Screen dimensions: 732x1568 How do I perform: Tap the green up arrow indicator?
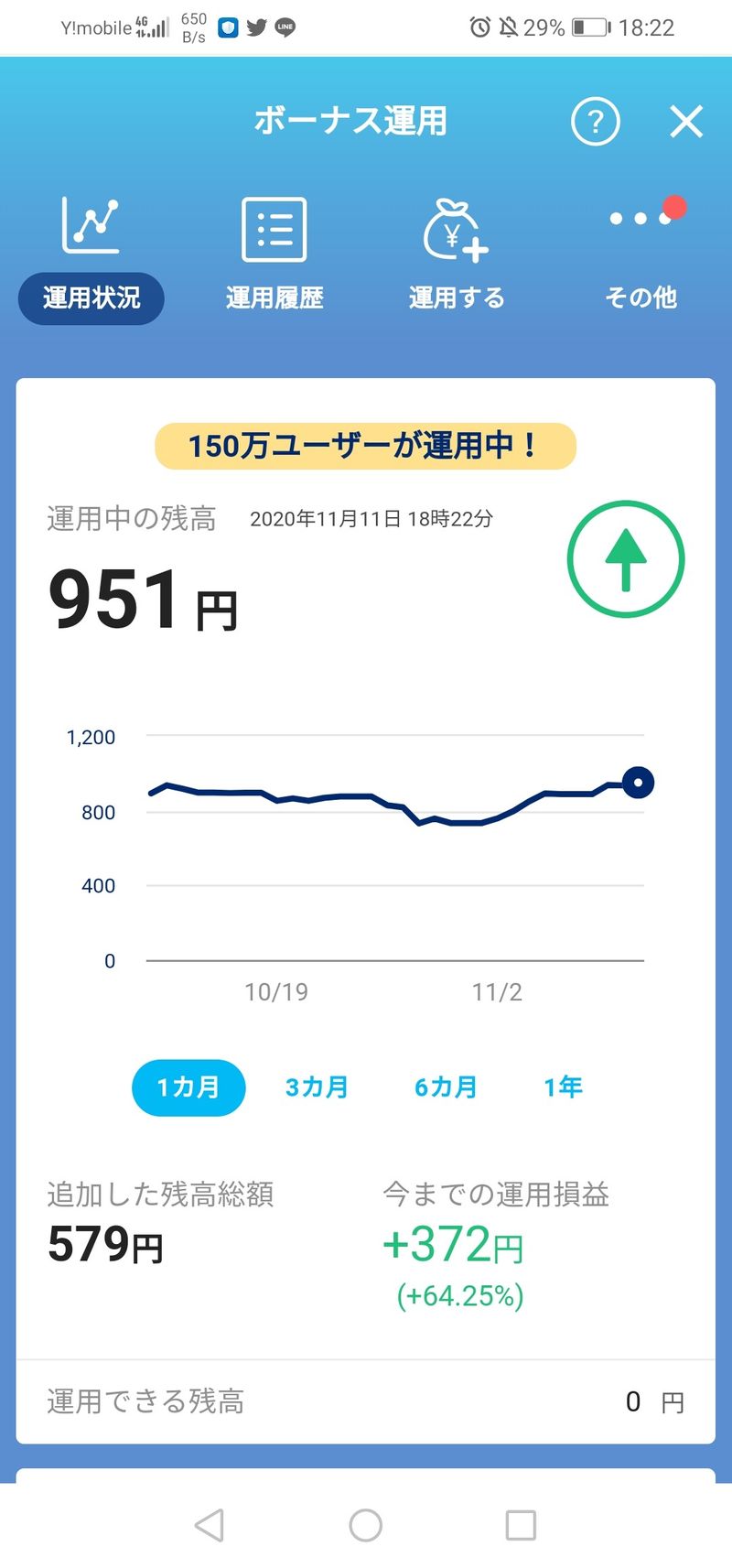[626, 559]
